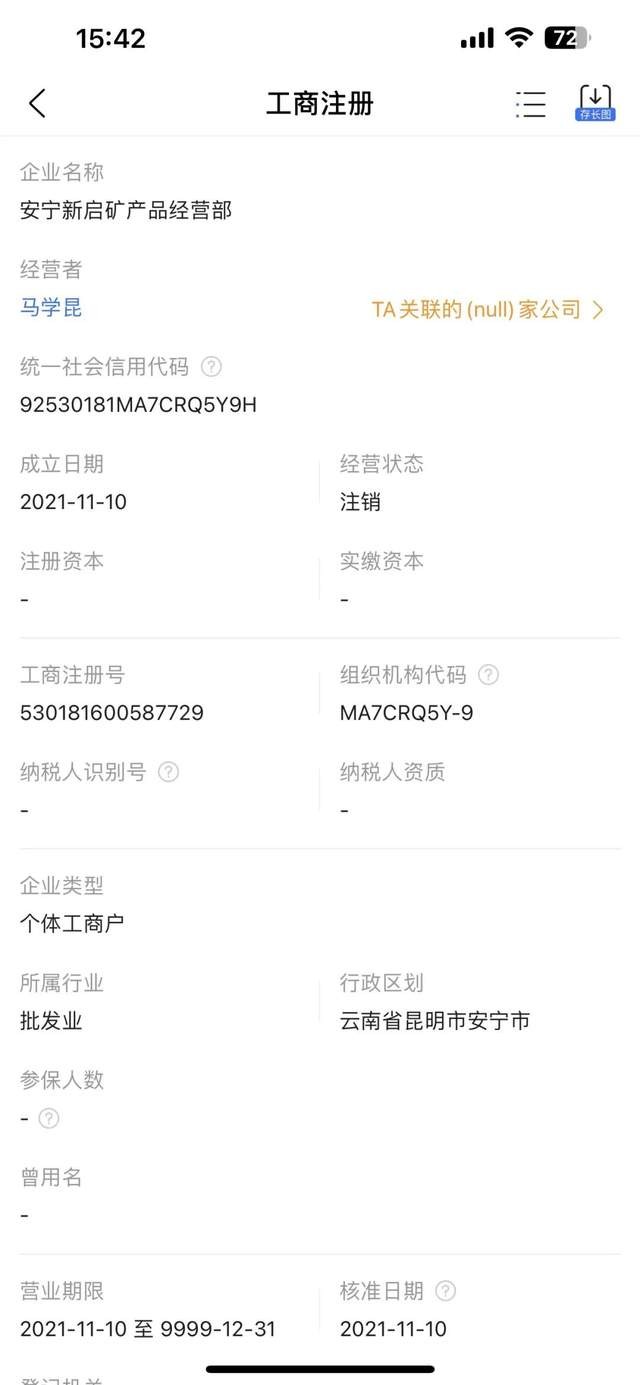
Task: Show help for 参保人数
Action: (x=49, y=1118)
